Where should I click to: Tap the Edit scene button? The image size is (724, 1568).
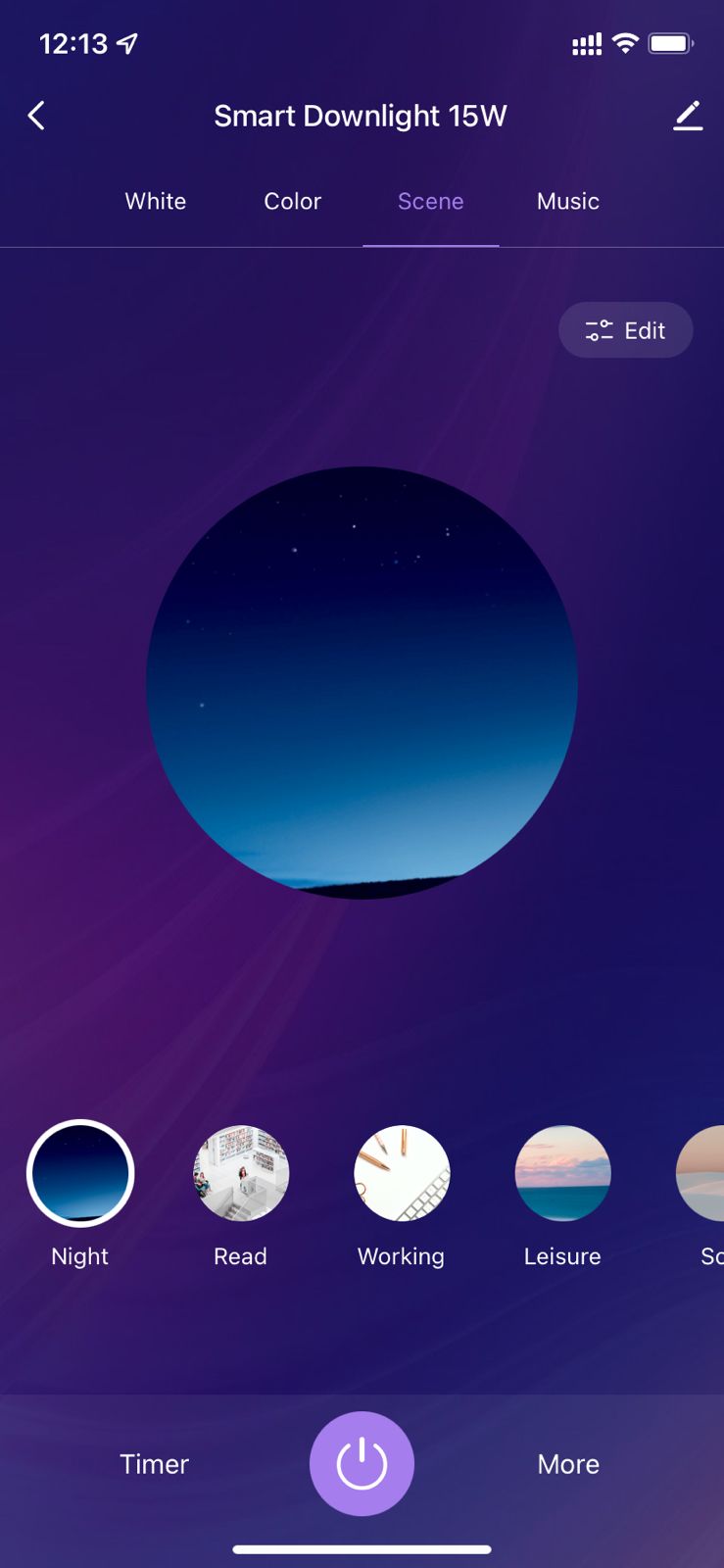[625, 330]
